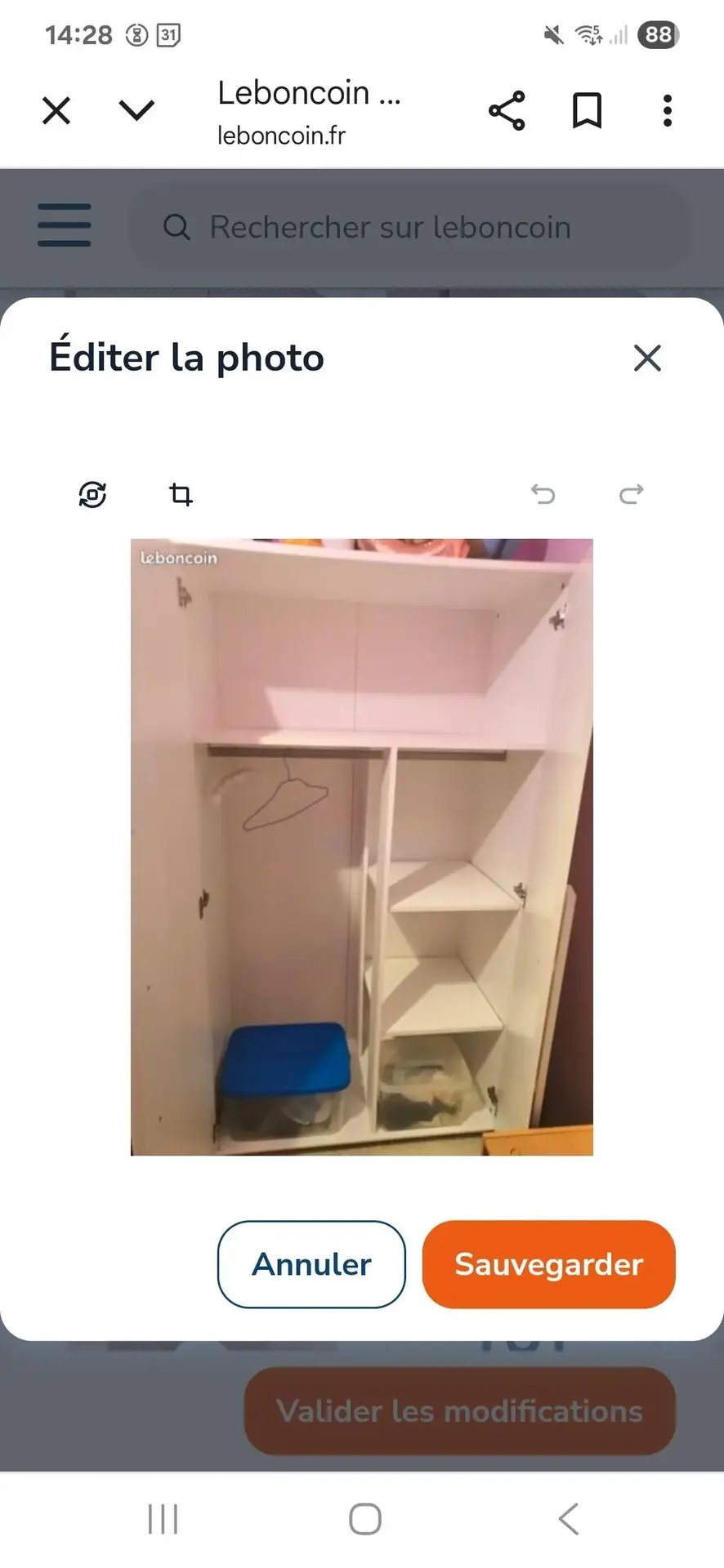Save the photo with Sauvegarder
The image size is (724, 1568).
[548, 1264]
